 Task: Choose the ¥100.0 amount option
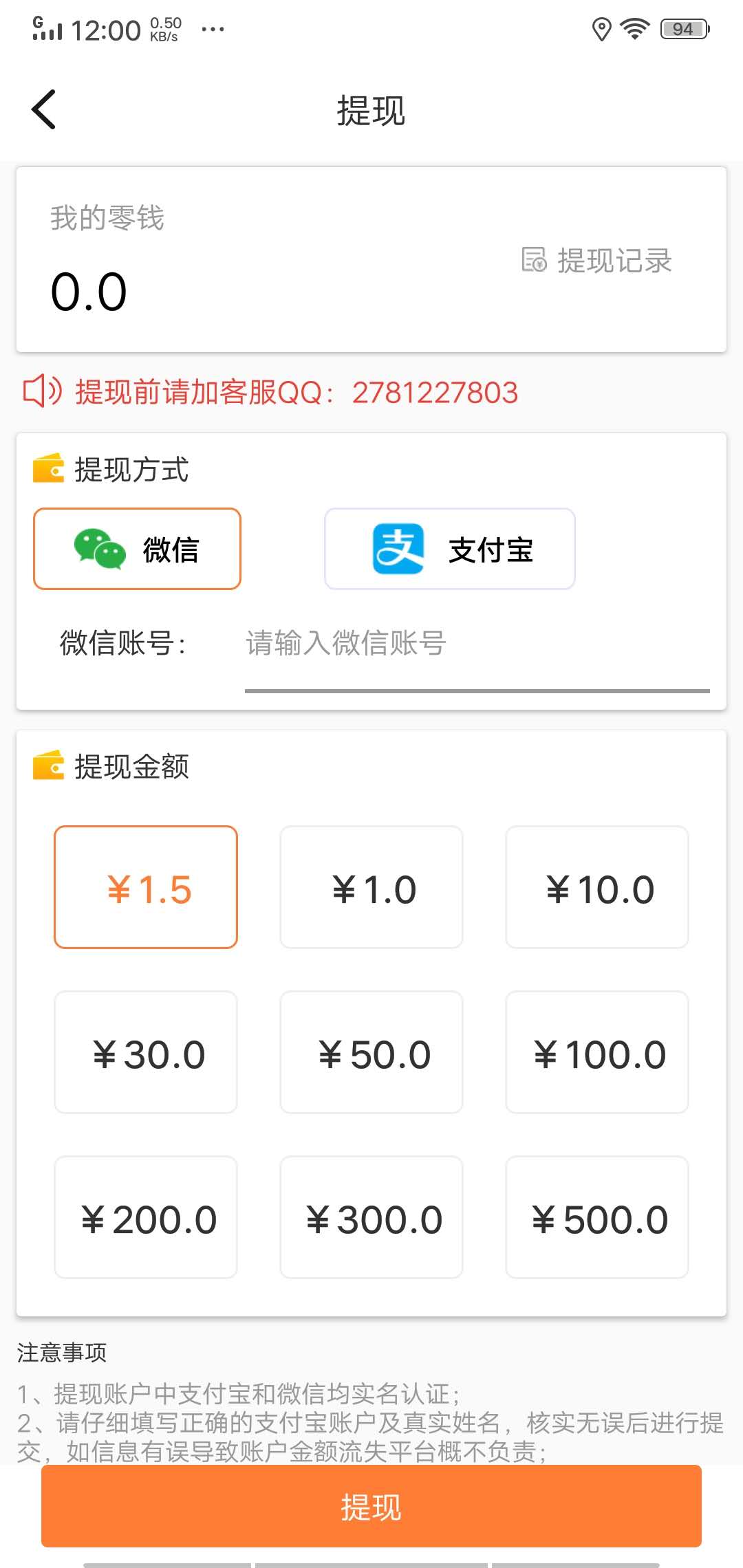pos(597,1053)
